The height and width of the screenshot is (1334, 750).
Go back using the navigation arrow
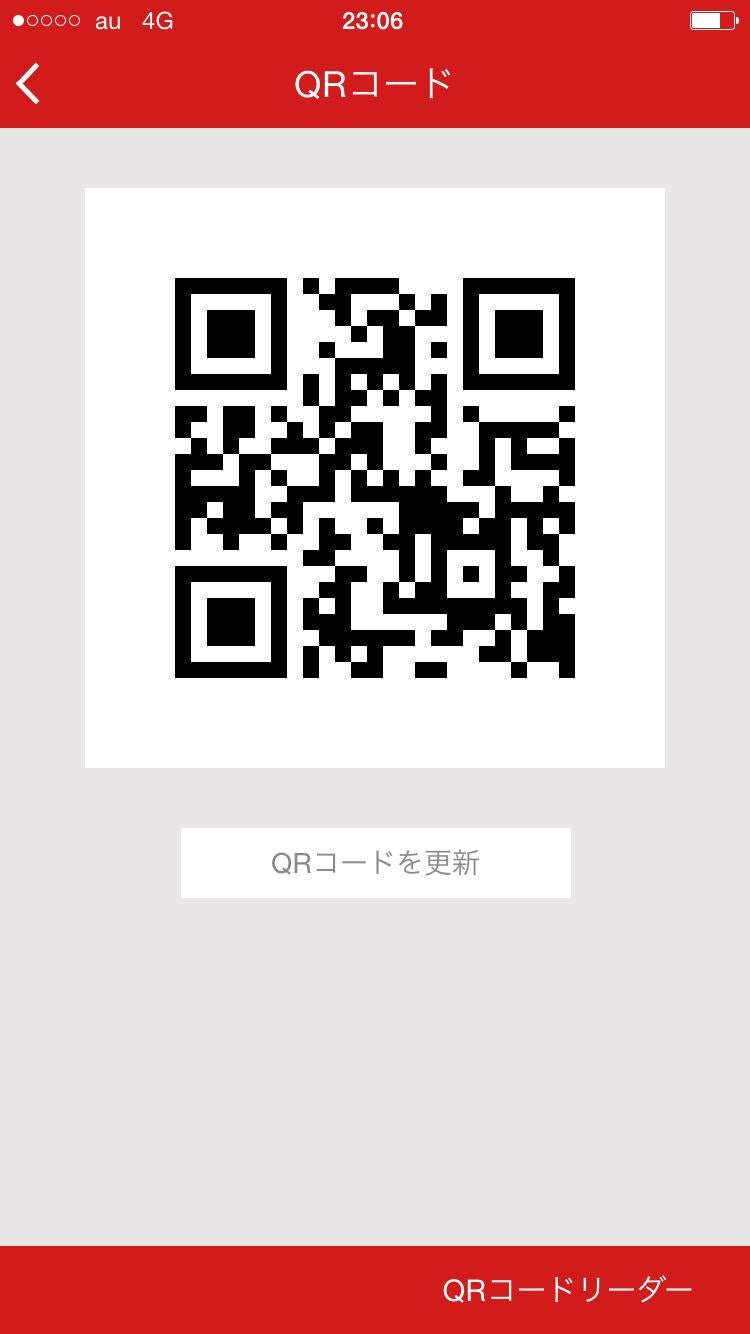tap(28, 84)
